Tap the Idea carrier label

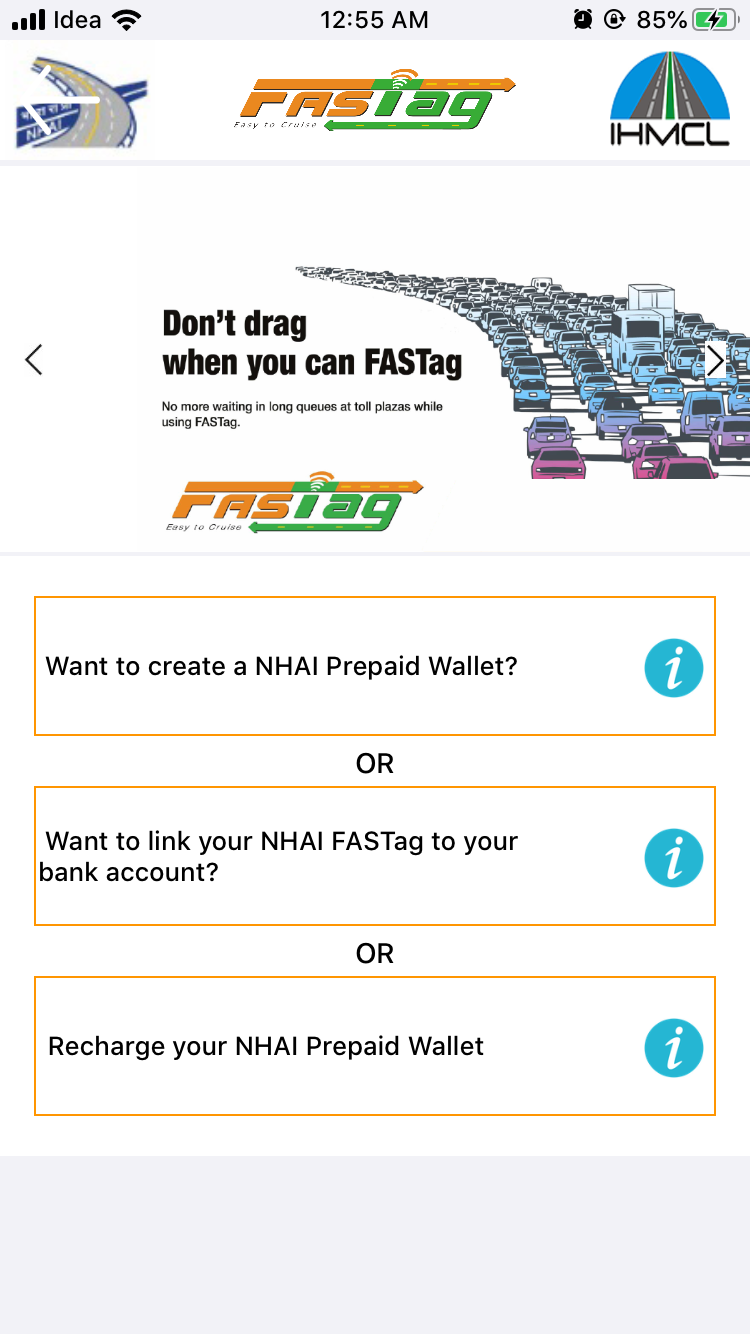pos(80,17)
